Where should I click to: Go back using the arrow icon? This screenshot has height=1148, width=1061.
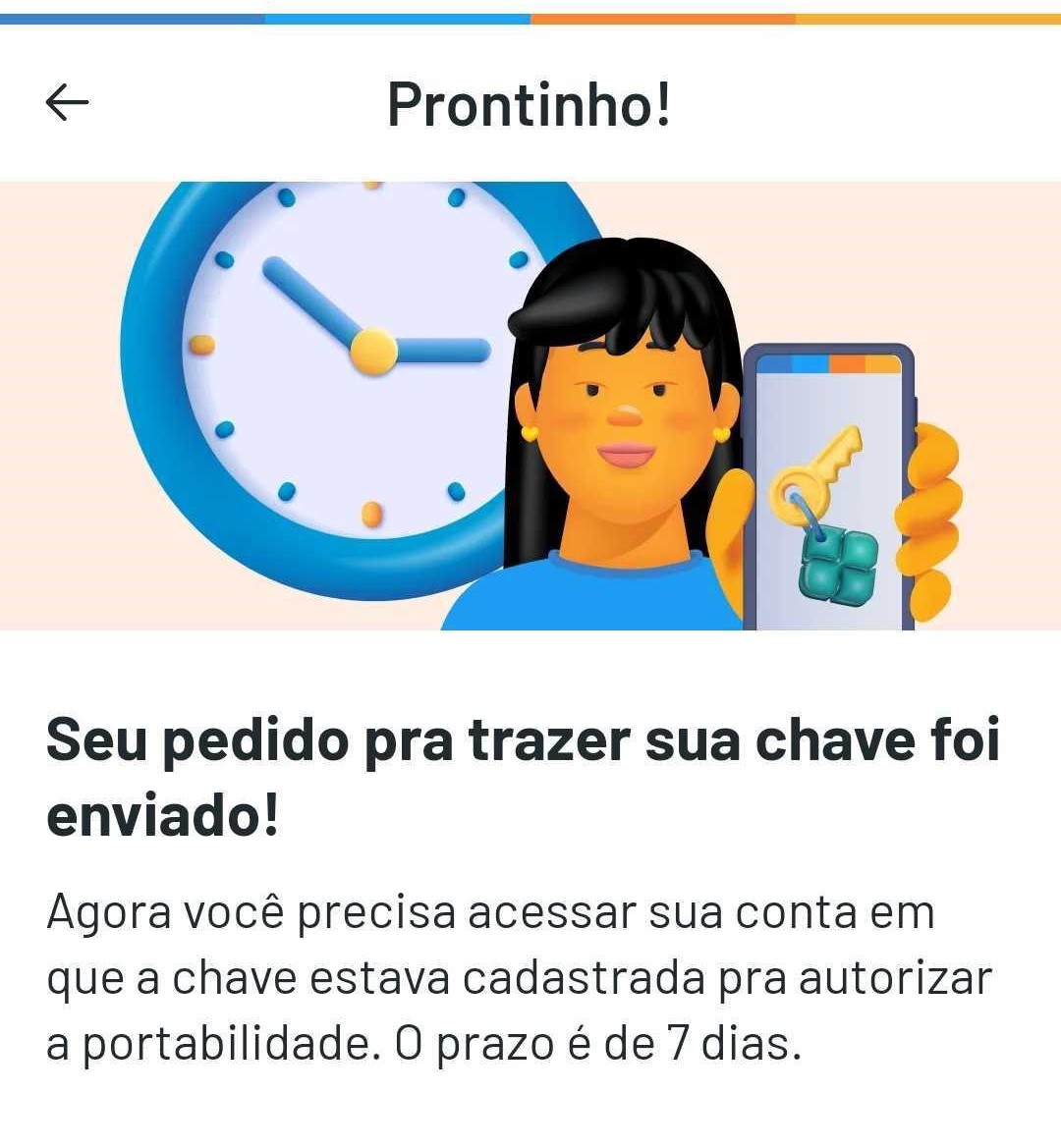(x=67, y=102)
